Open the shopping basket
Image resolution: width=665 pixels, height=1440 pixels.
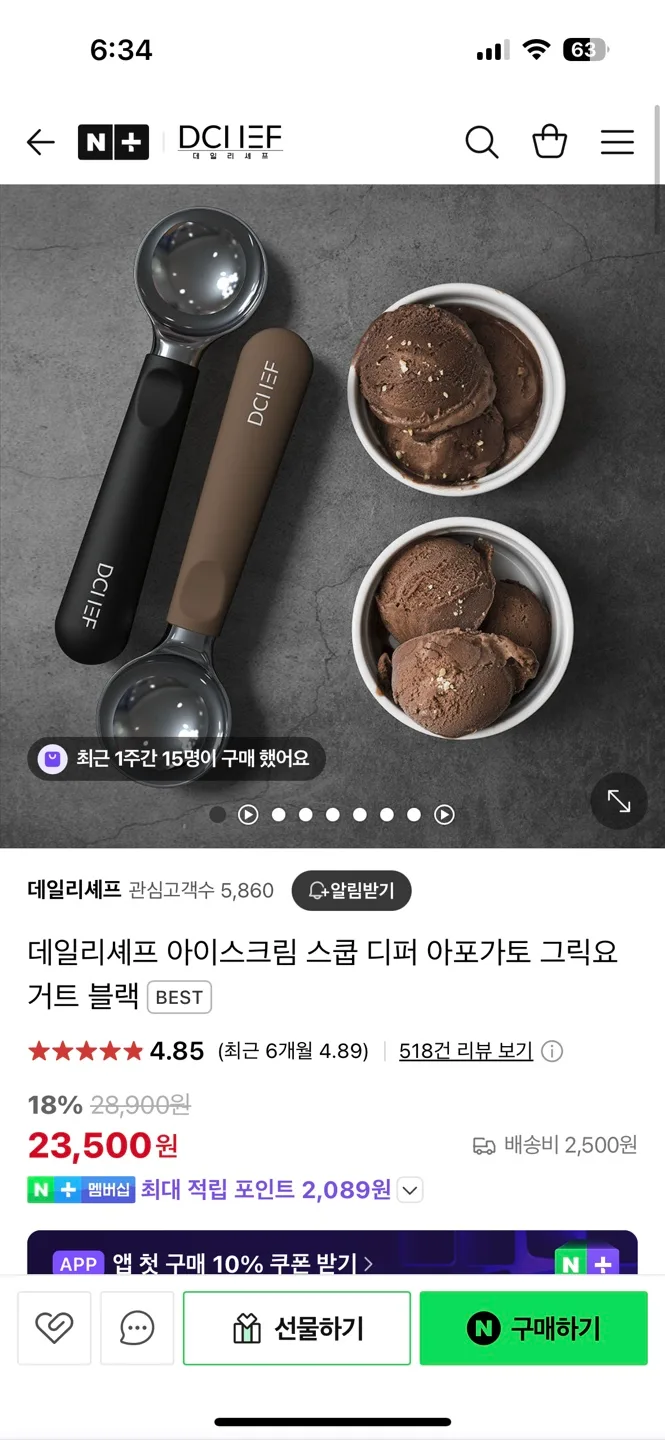(549, 143)
